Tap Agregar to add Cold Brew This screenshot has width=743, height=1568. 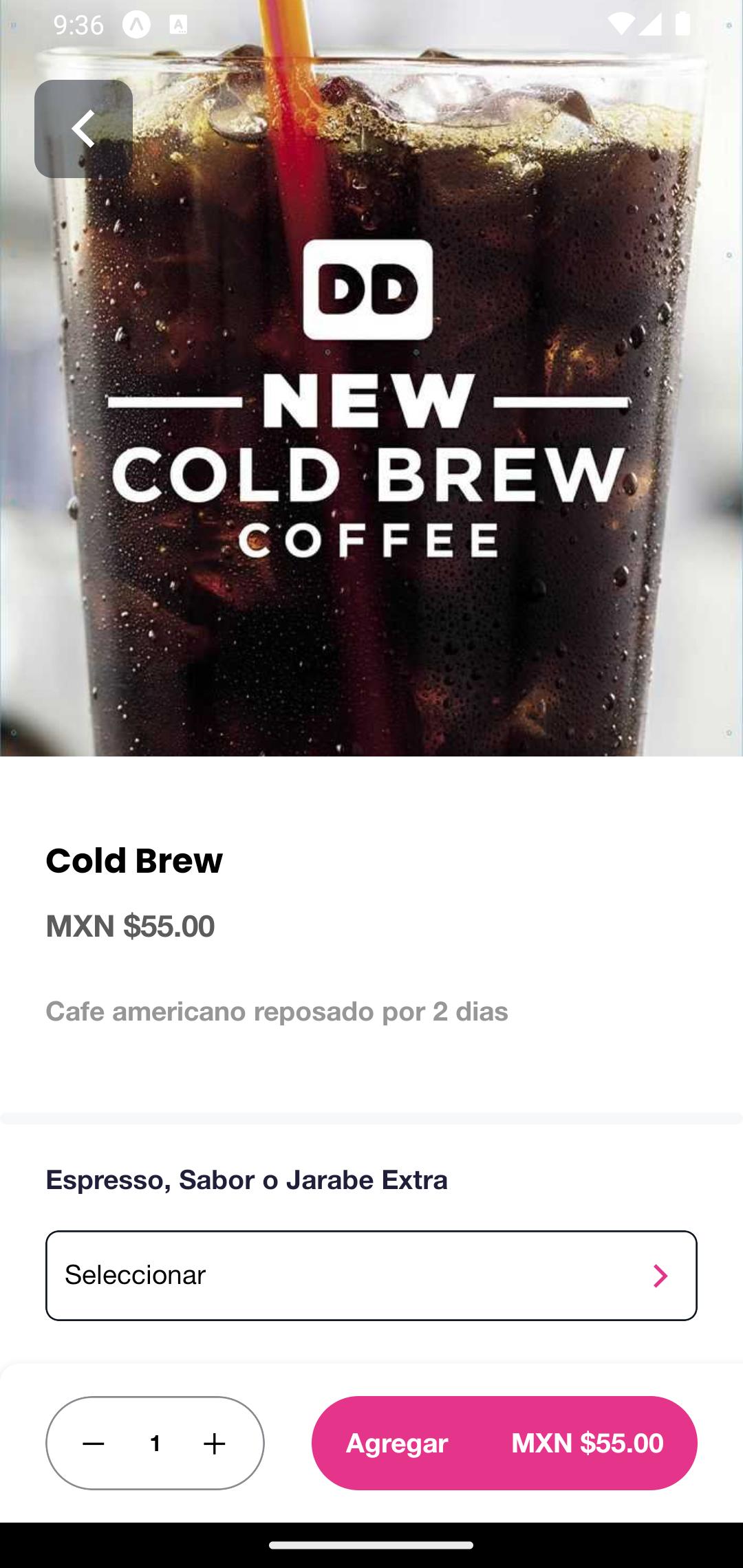click(x=504, y=1443)
